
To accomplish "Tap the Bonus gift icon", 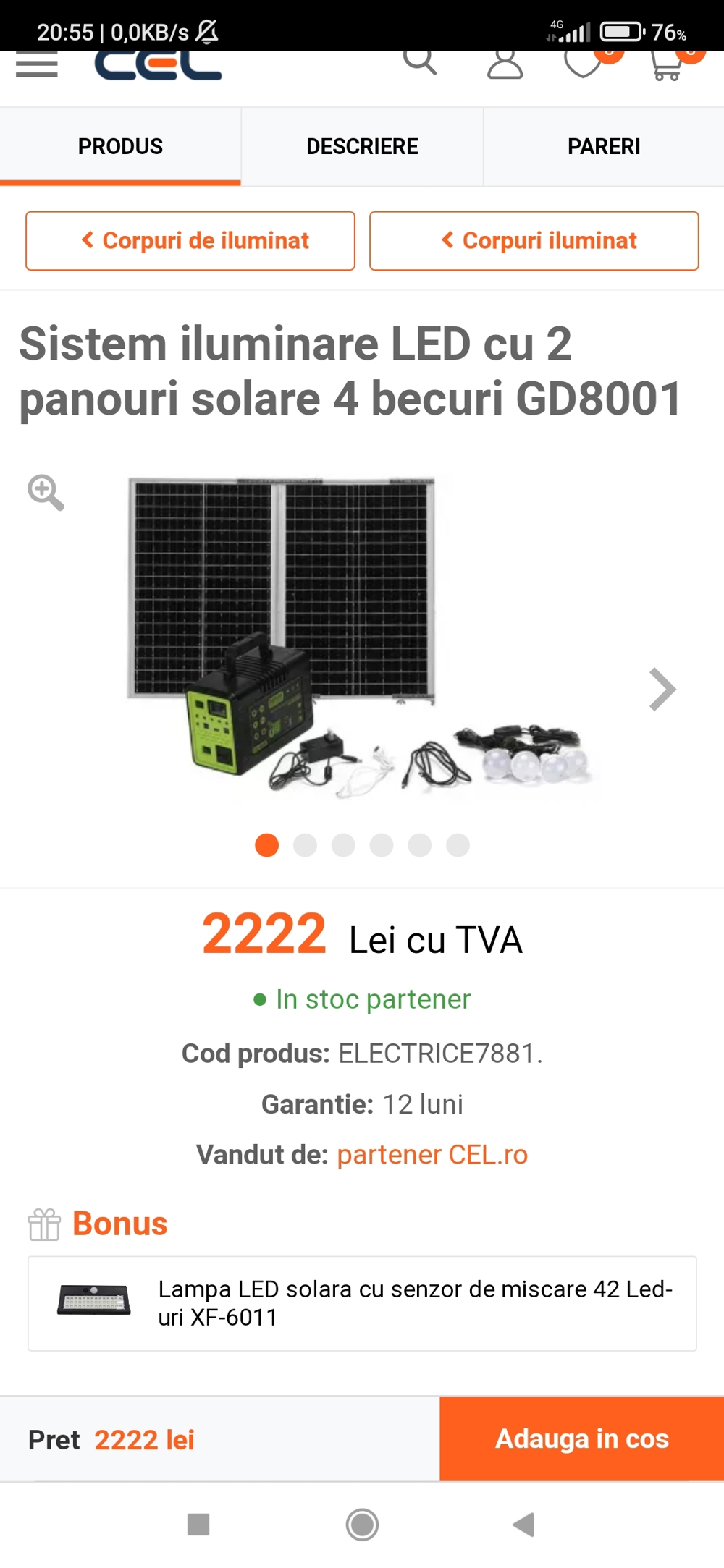I will [x=43, y=1223].
